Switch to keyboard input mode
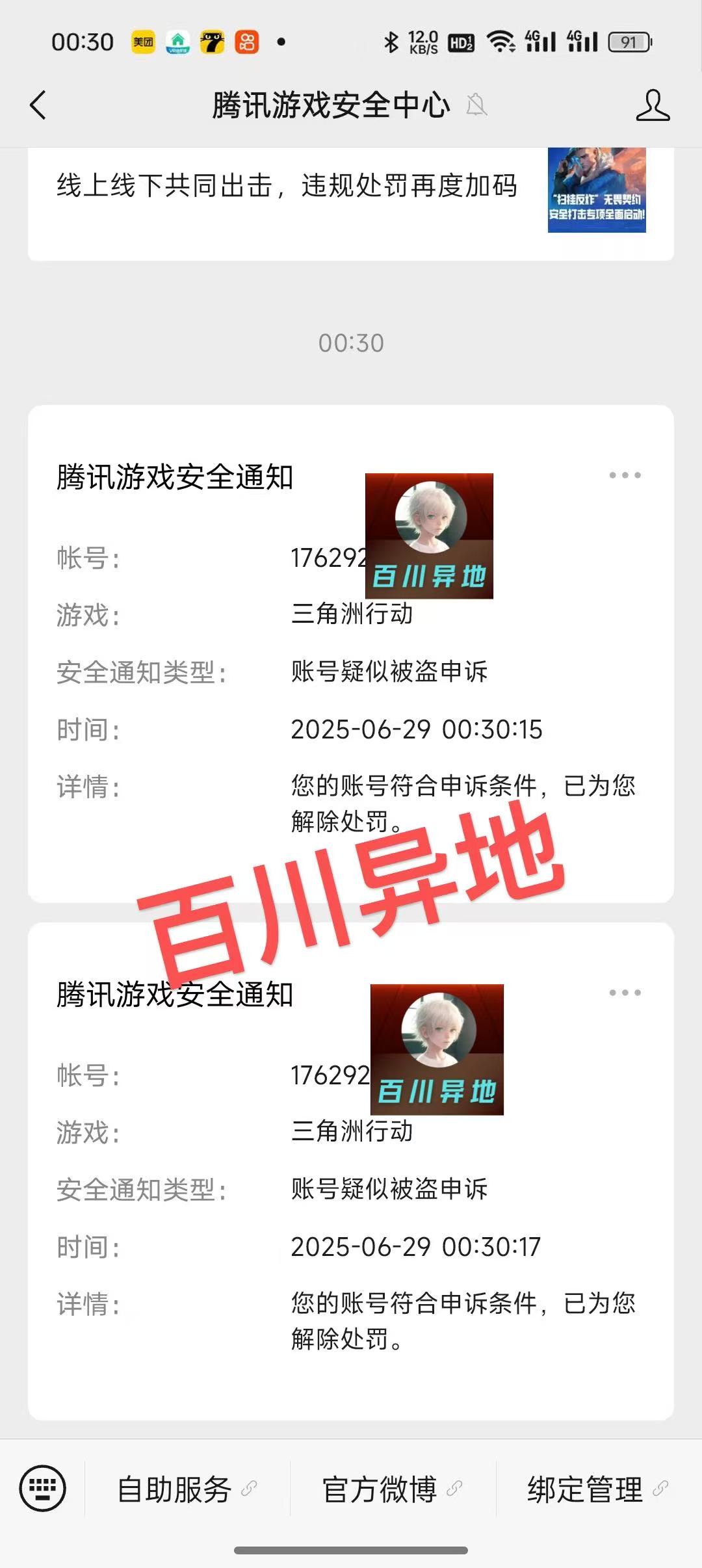Screen dimensions: 702x1568 (x=43, y=1487)
